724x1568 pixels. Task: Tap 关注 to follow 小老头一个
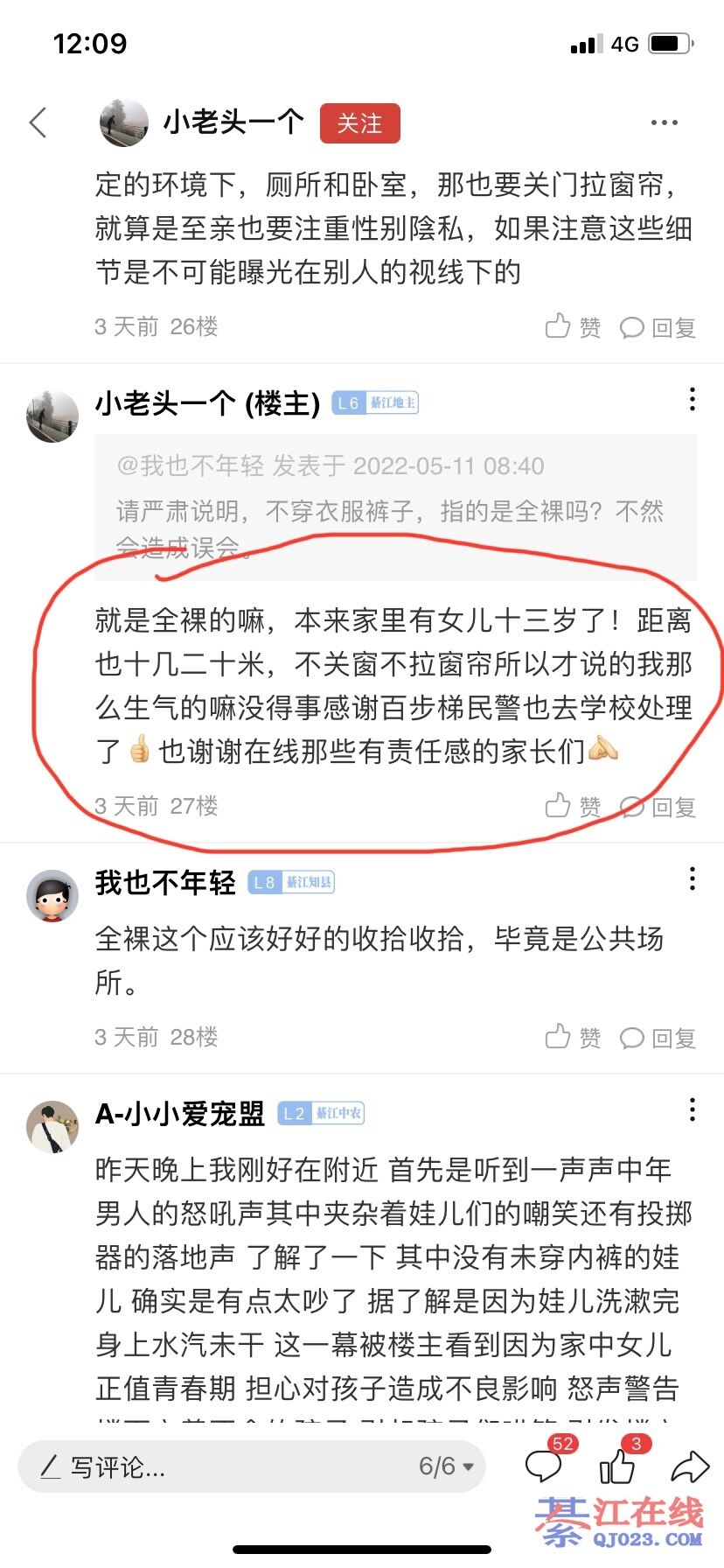click(359, 123)
